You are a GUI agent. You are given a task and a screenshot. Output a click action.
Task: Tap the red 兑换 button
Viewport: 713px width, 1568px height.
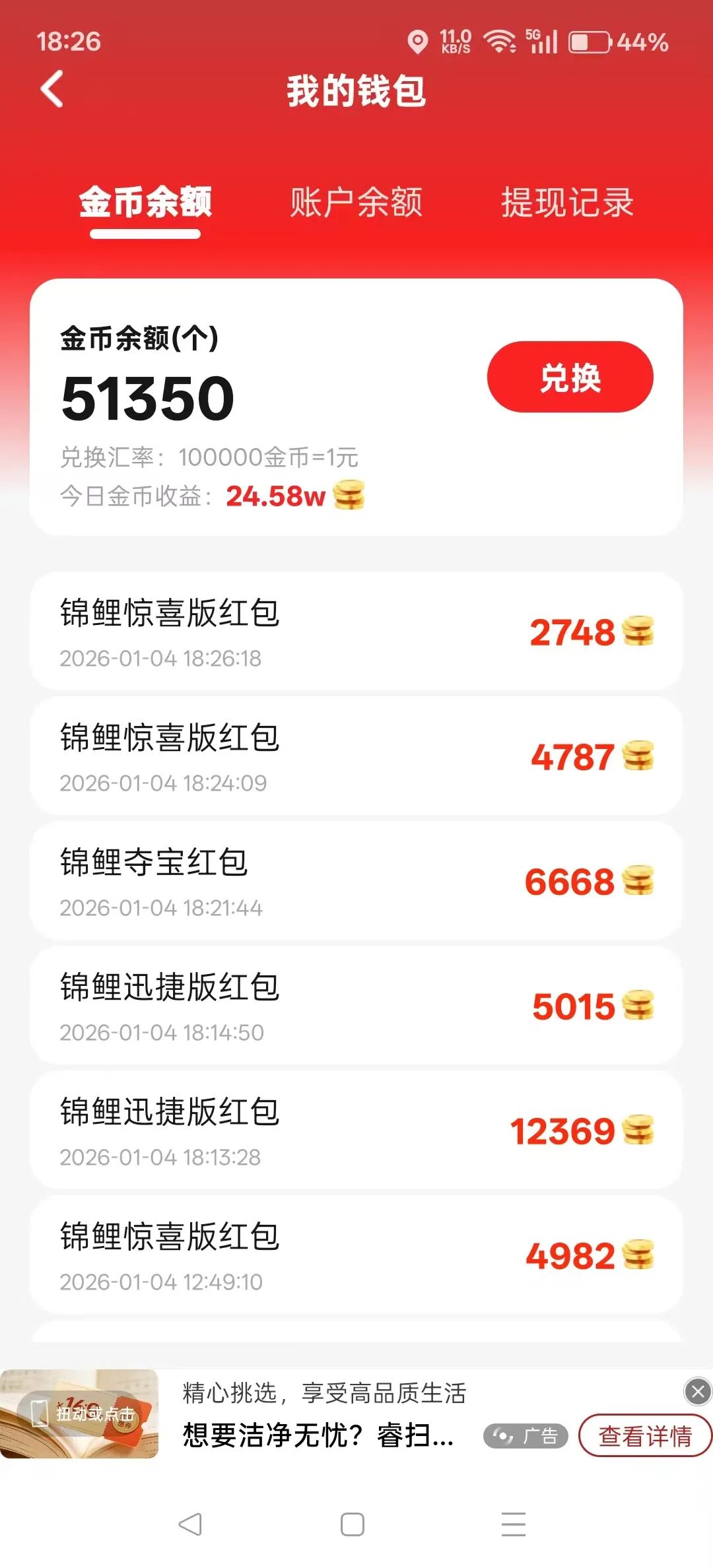point(570,377)
